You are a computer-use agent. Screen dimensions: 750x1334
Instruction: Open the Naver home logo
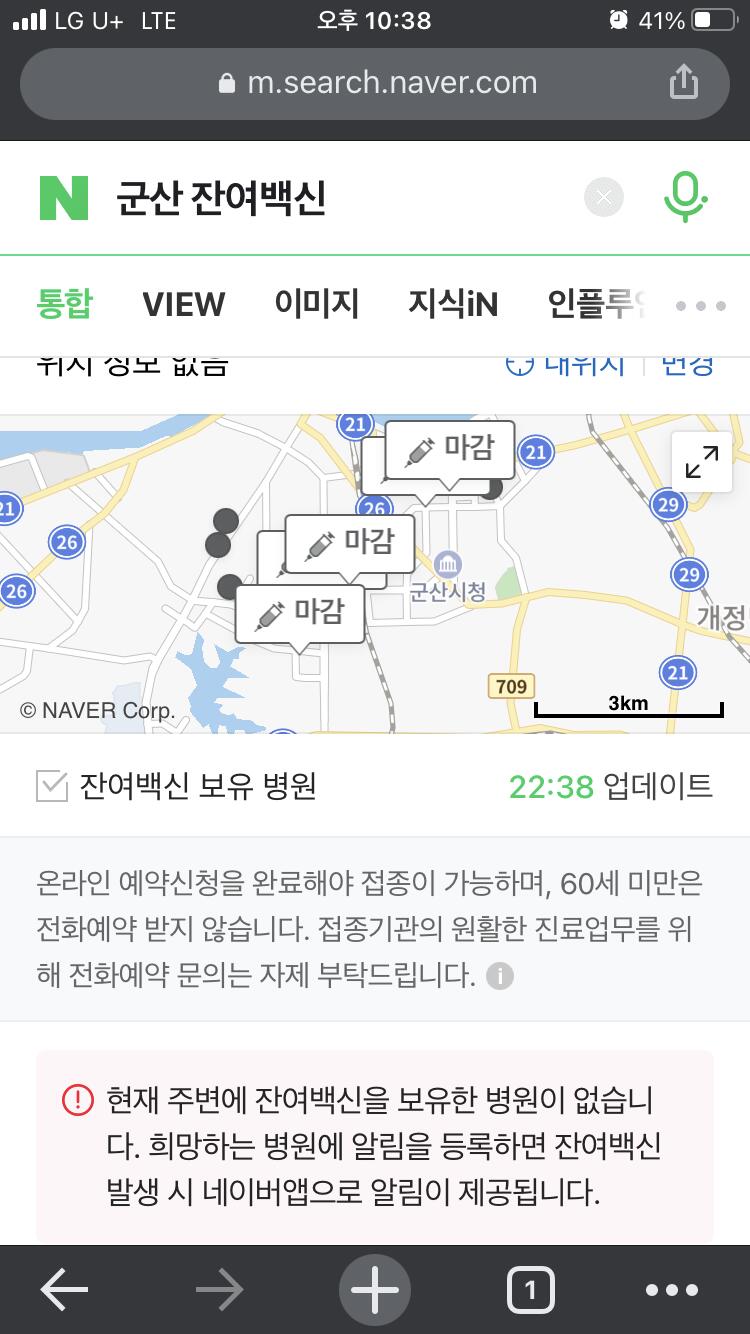pyautogui.click(x=64, y=197)
